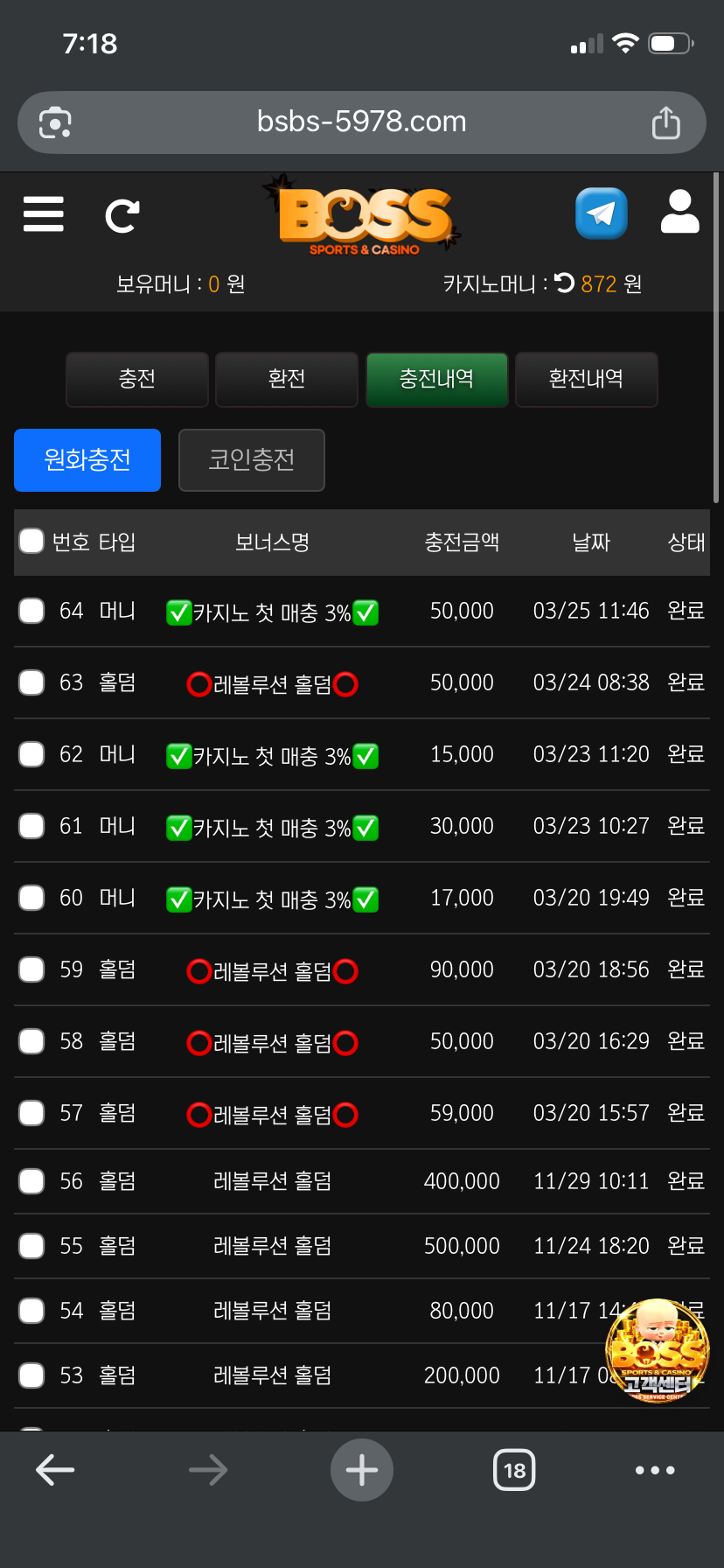Open the Telegram contact icon

click(601, 213)
